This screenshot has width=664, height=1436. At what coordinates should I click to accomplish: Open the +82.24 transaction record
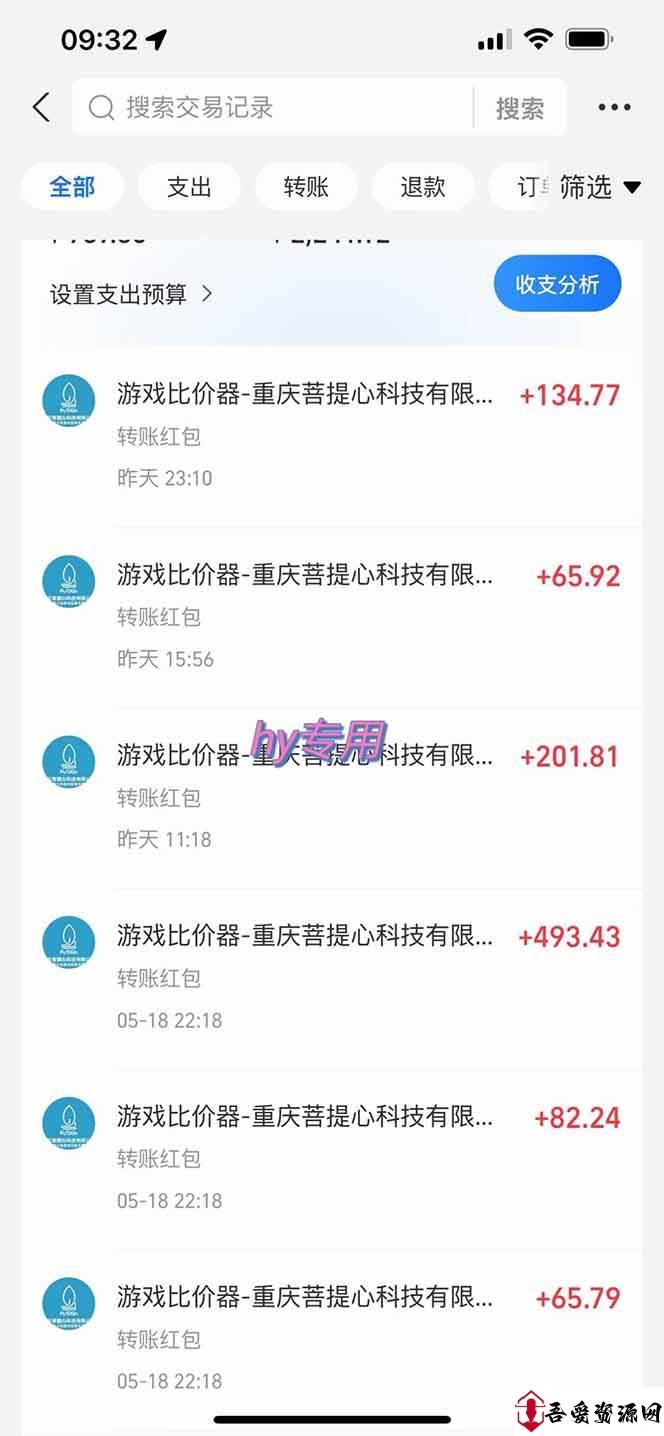coord(332,1158)
